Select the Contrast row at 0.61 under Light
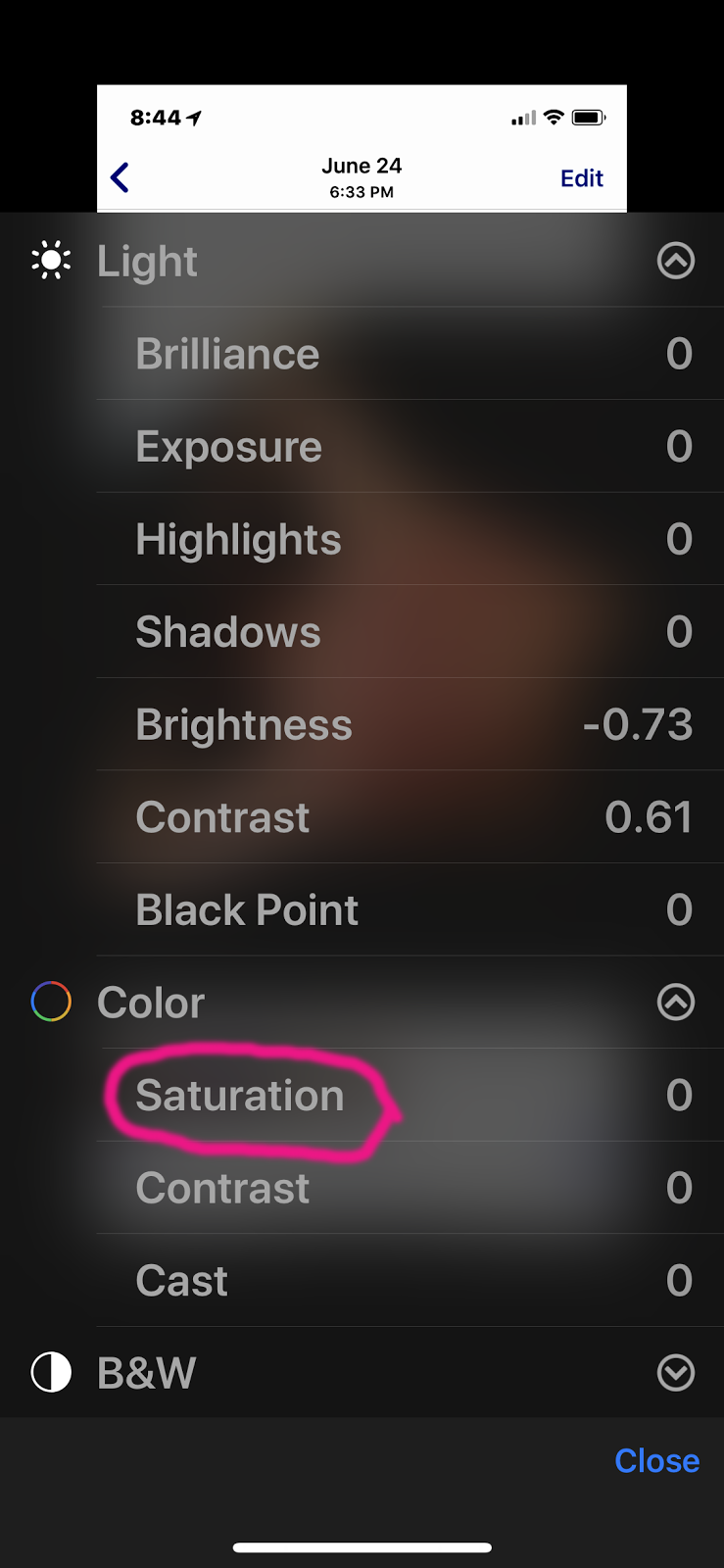 (x=222, y=817)
